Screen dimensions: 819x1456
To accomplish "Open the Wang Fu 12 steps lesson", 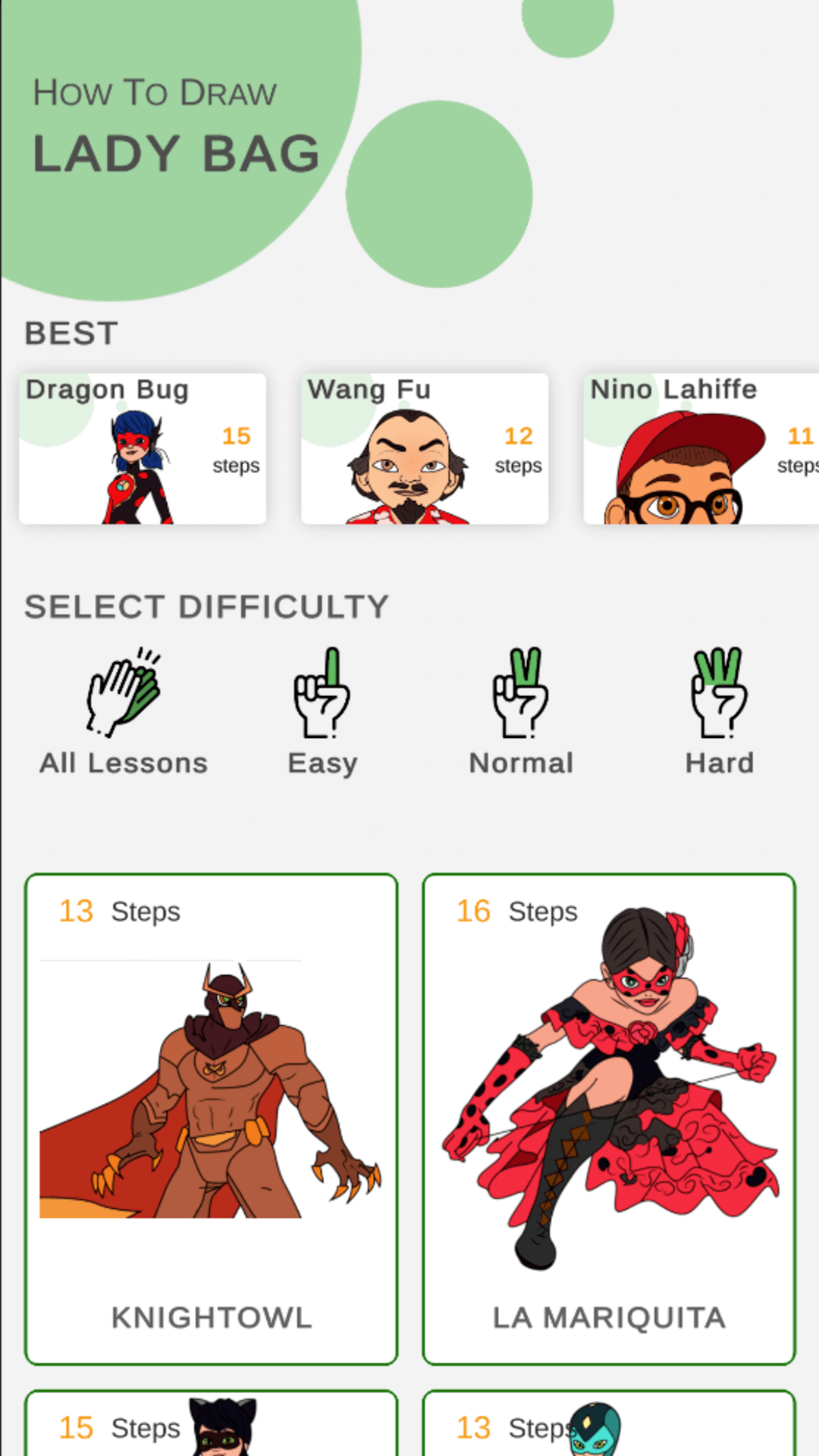I will 425,448.
